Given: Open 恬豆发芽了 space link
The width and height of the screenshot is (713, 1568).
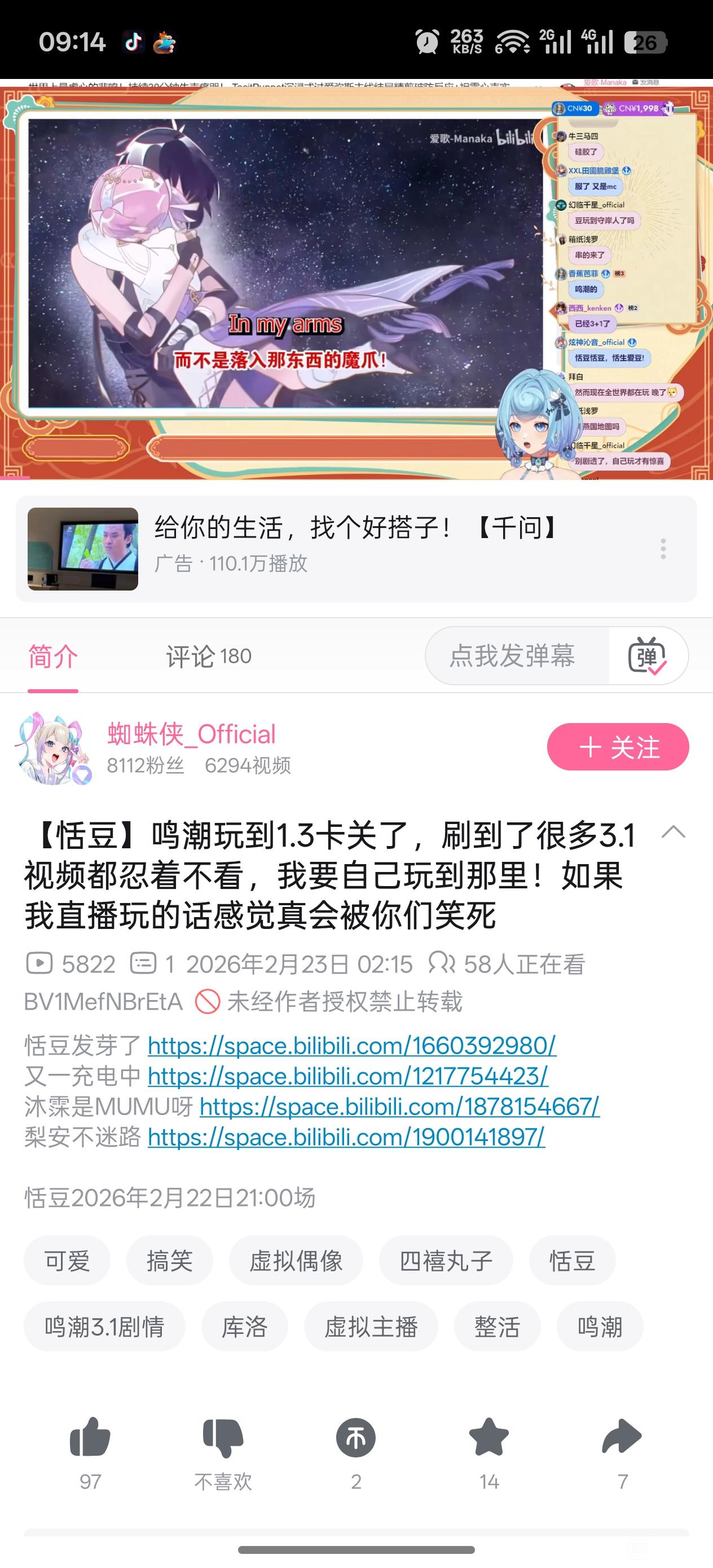Looking at the screenshot, I should point(352,1046).
